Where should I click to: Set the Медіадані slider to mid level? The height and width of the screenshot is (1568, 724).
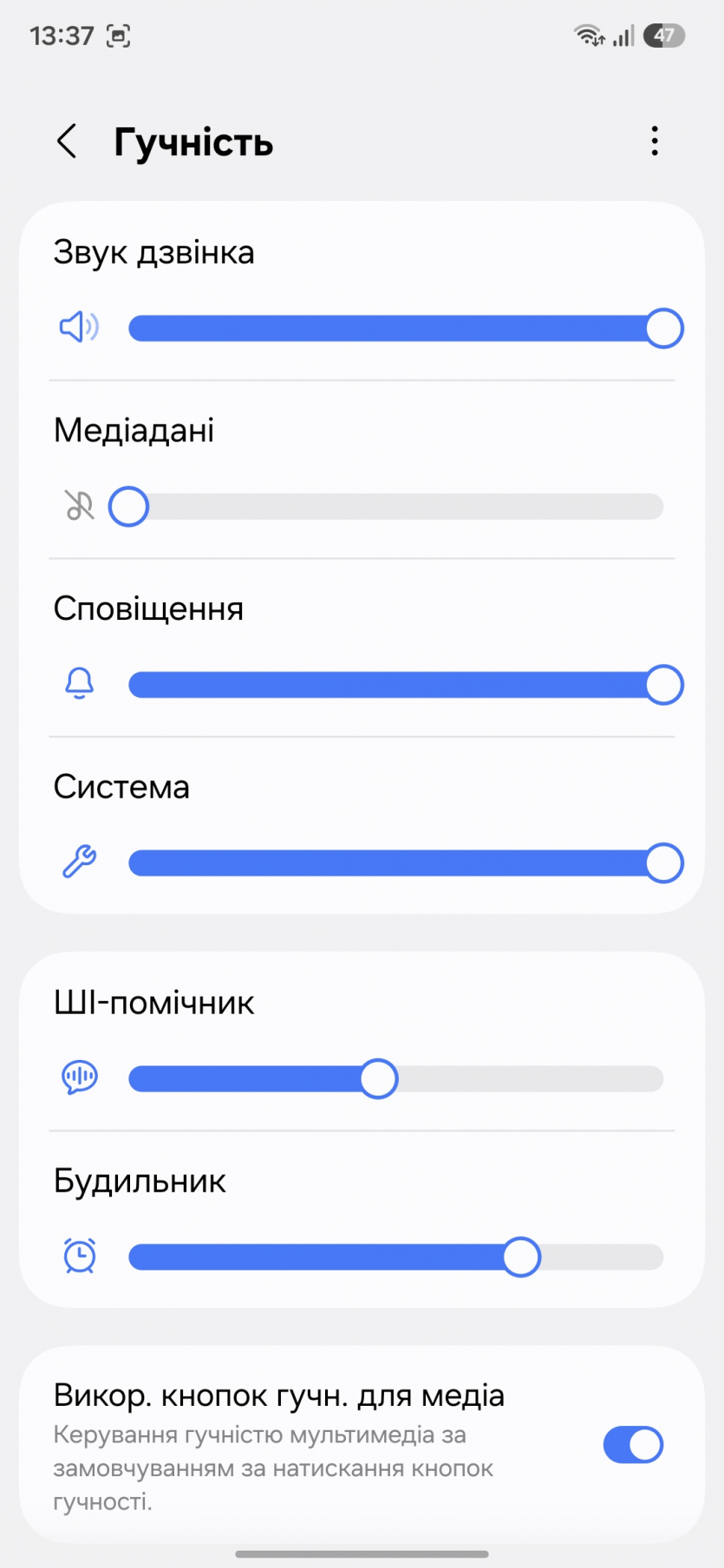click(x=396, y=507)
